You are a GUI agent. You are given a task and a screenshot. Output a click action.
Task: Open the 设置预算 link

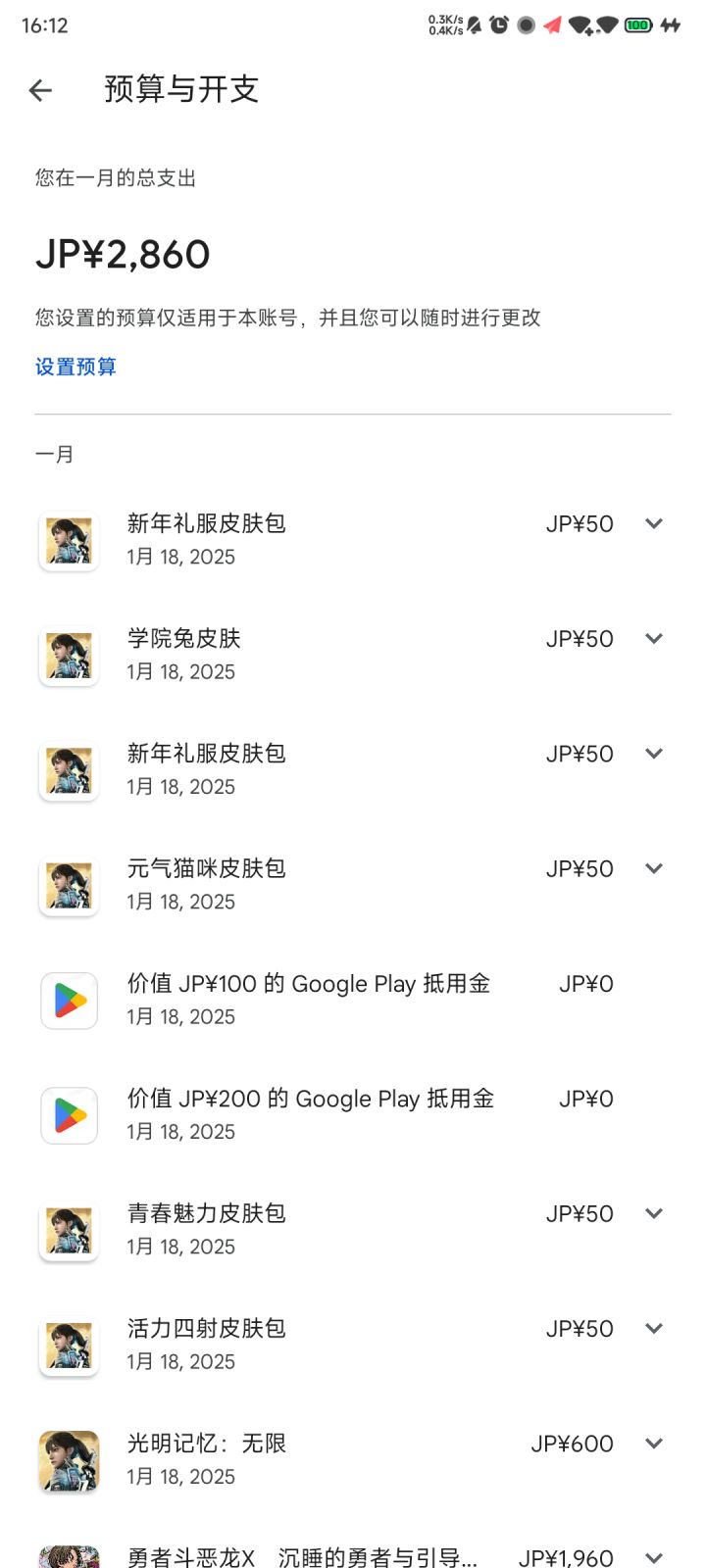point(76,367)
